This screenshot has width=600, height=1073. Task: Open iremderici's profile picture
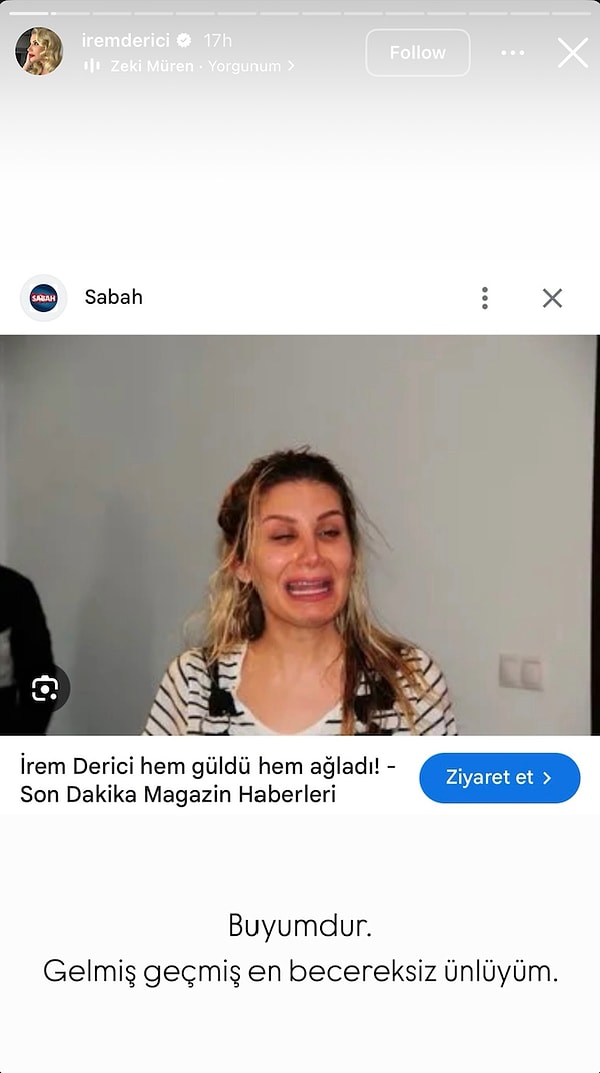(x=39, y=51)
